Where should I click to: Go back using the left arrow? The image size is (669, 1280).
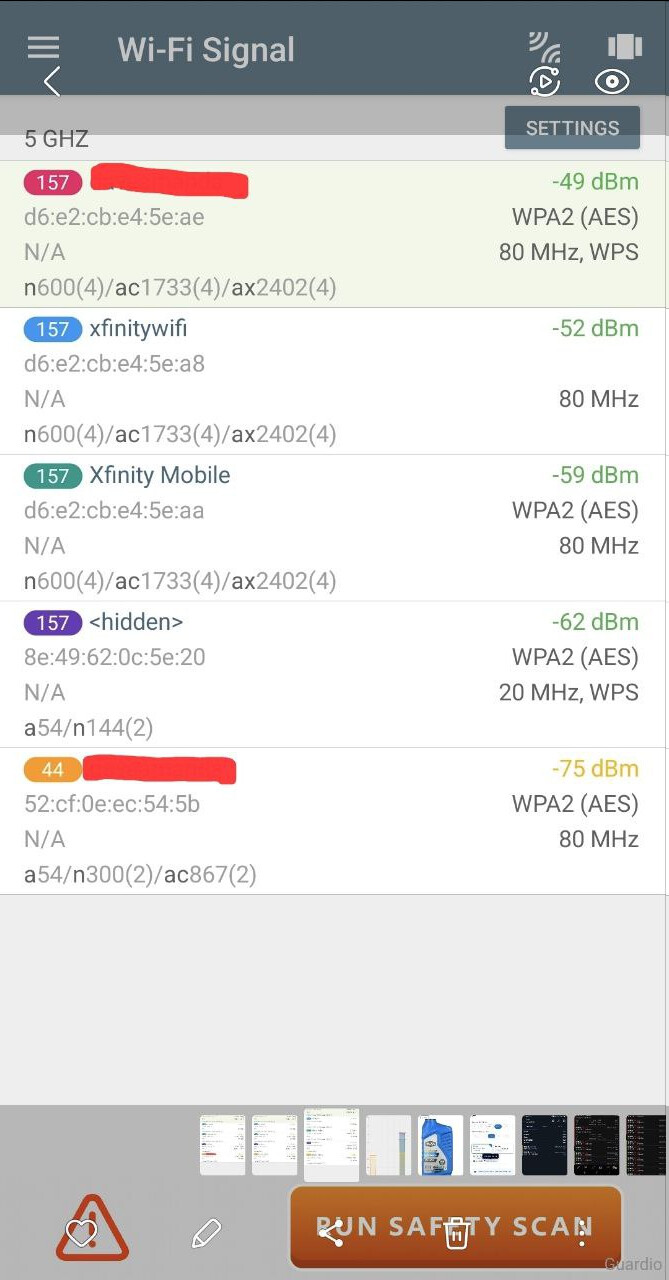click(x=52, y=82)
